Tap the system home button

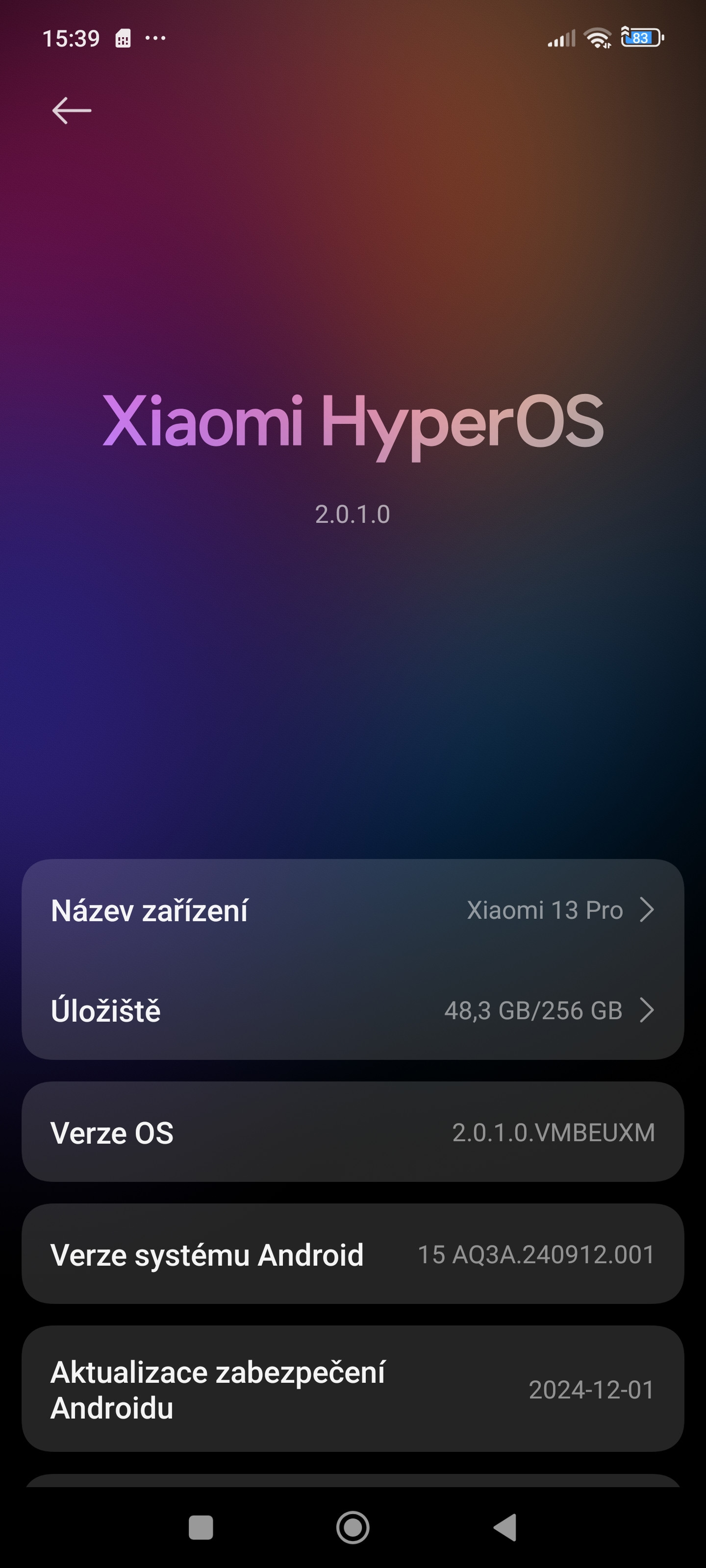[x=353, y=1527]
